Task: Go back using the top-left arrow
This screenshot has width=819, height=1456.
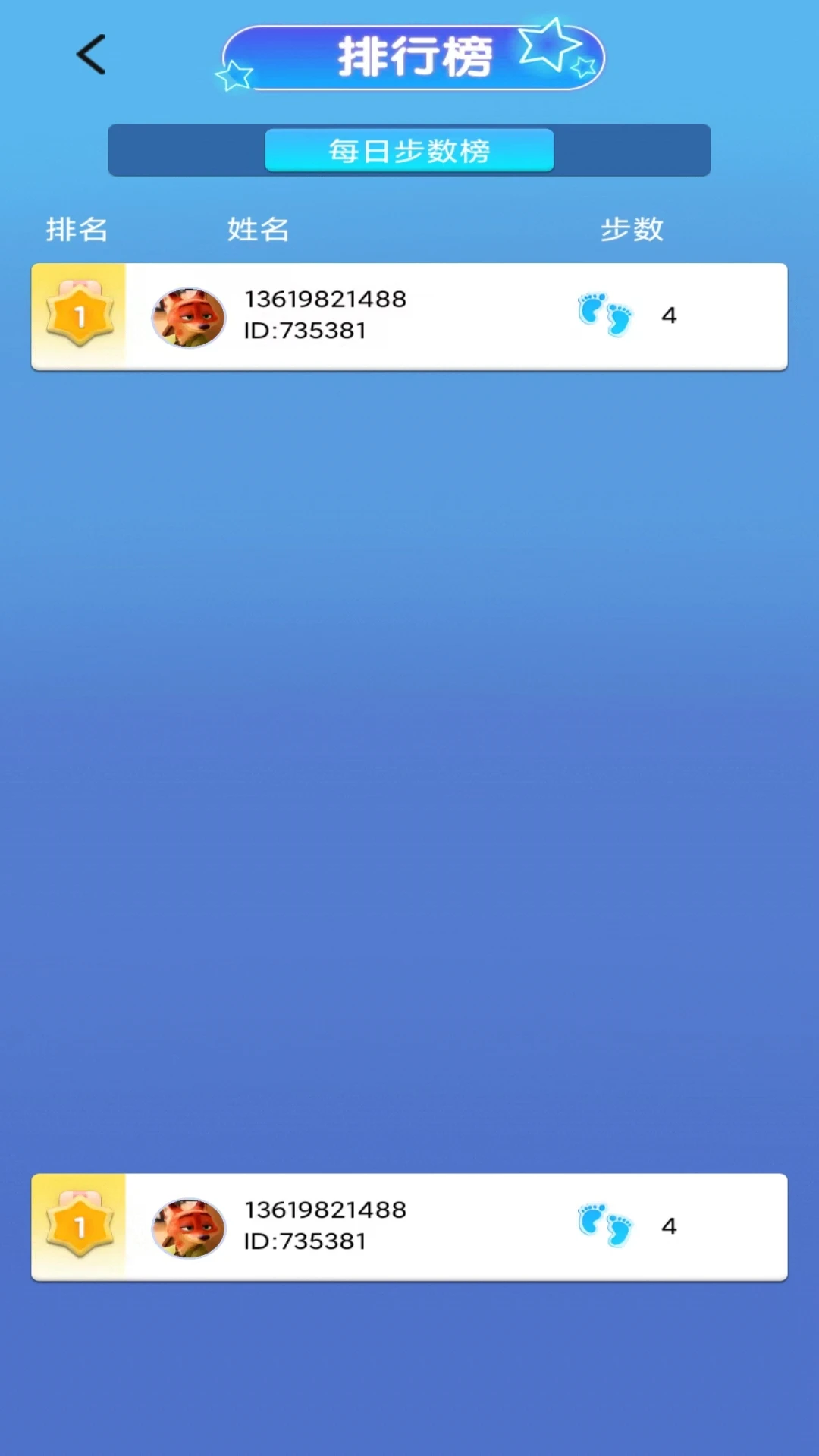Action: 91,55
